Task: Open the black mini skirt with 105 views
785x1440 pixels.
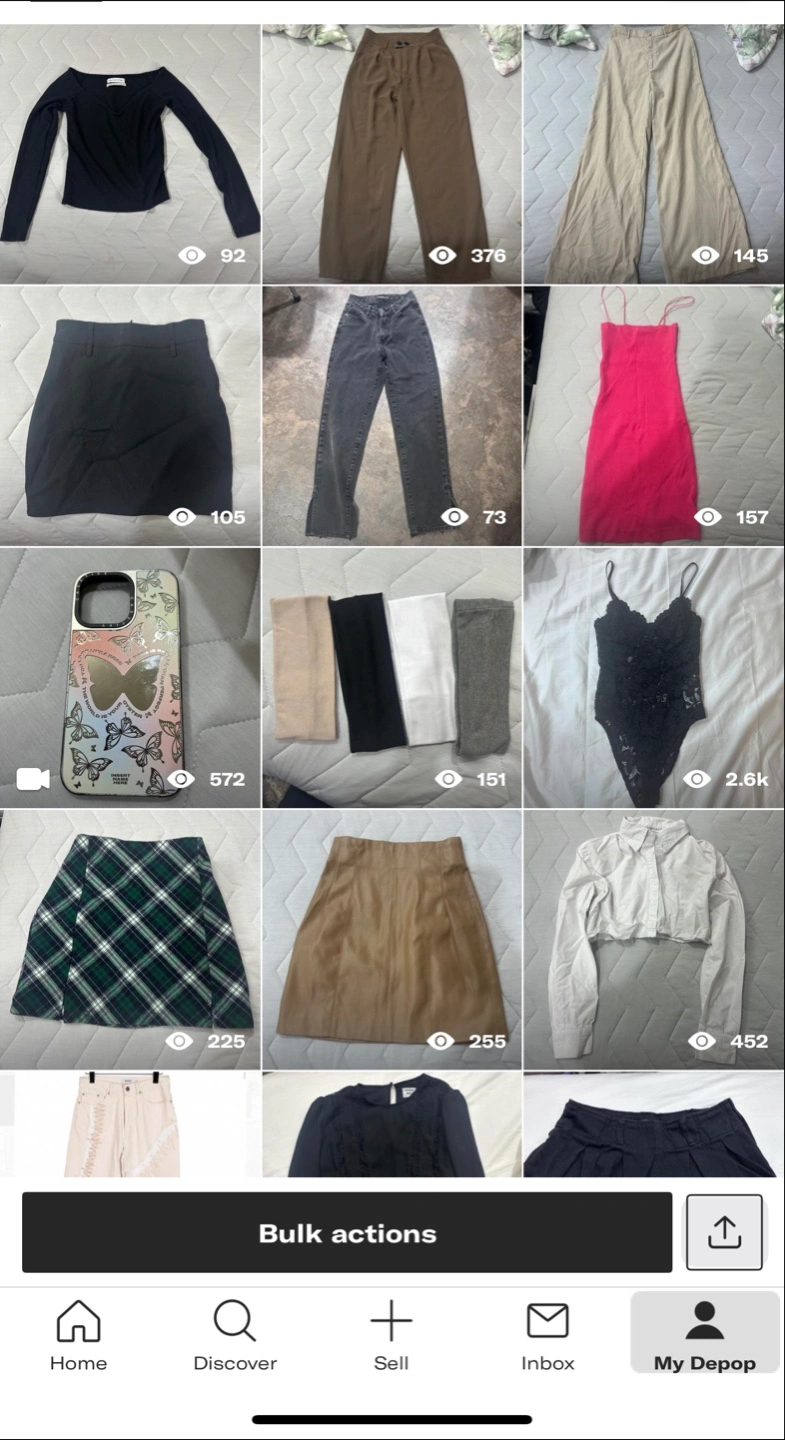Action: [130, 416]
